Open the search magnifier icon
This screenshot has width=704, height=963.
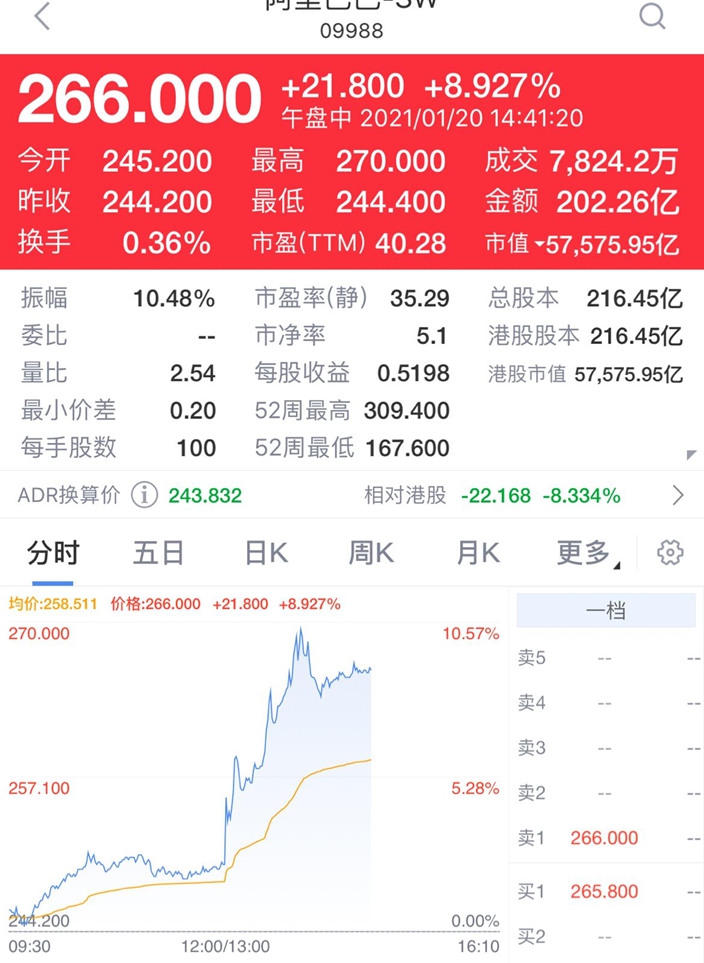coord(652,16)
